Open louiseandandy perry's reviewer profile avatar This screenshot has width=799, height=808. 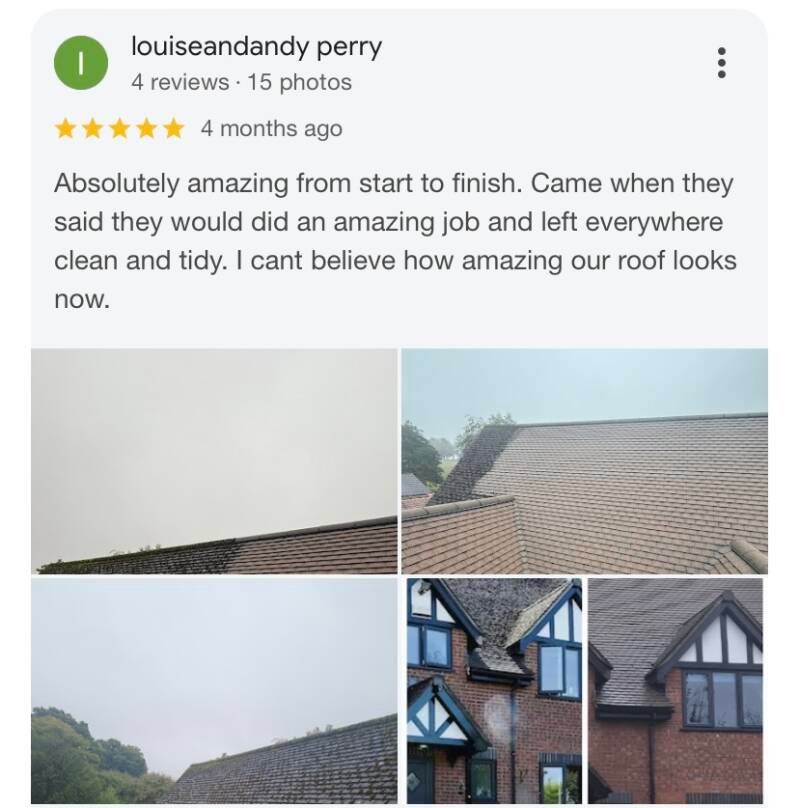click(x=82, y=63)
